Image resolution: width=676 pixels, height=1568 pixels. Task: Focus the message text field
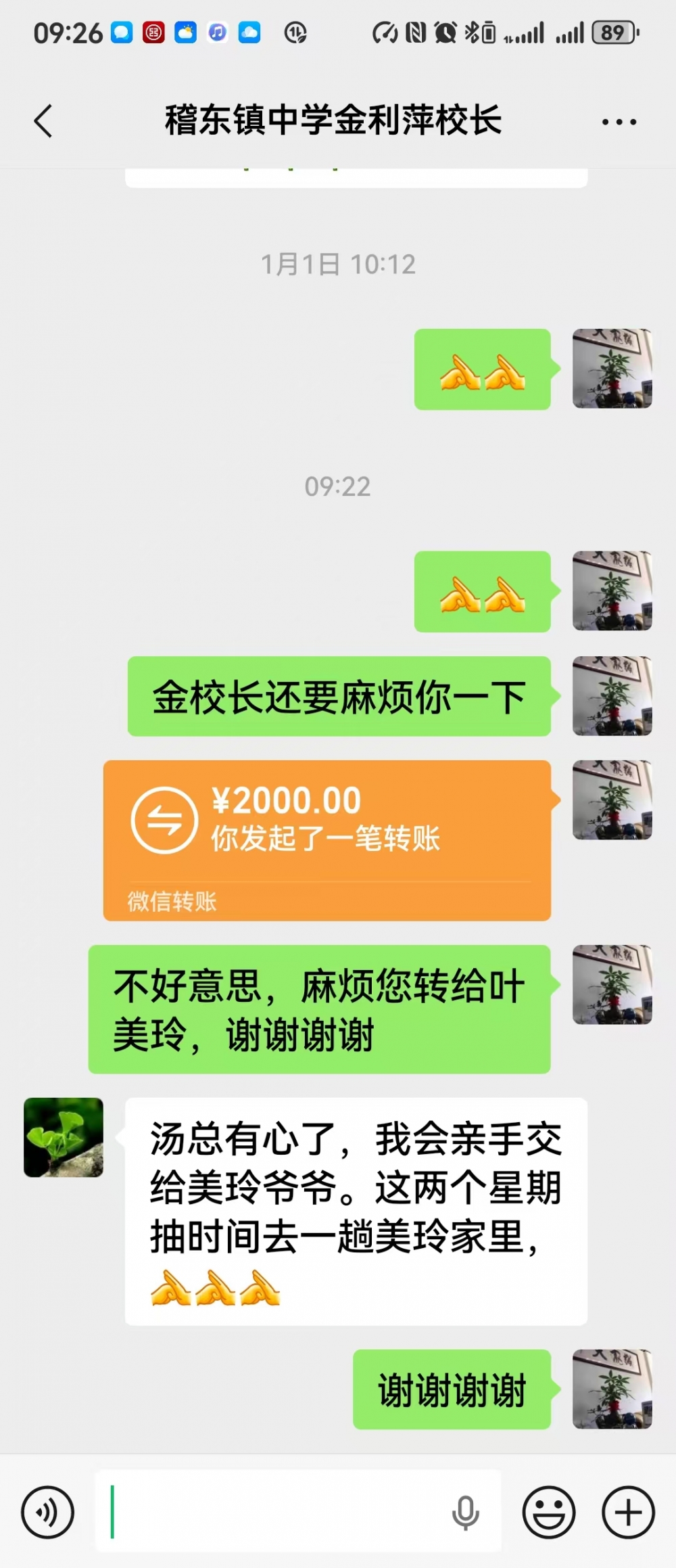tap(270, 1511)
